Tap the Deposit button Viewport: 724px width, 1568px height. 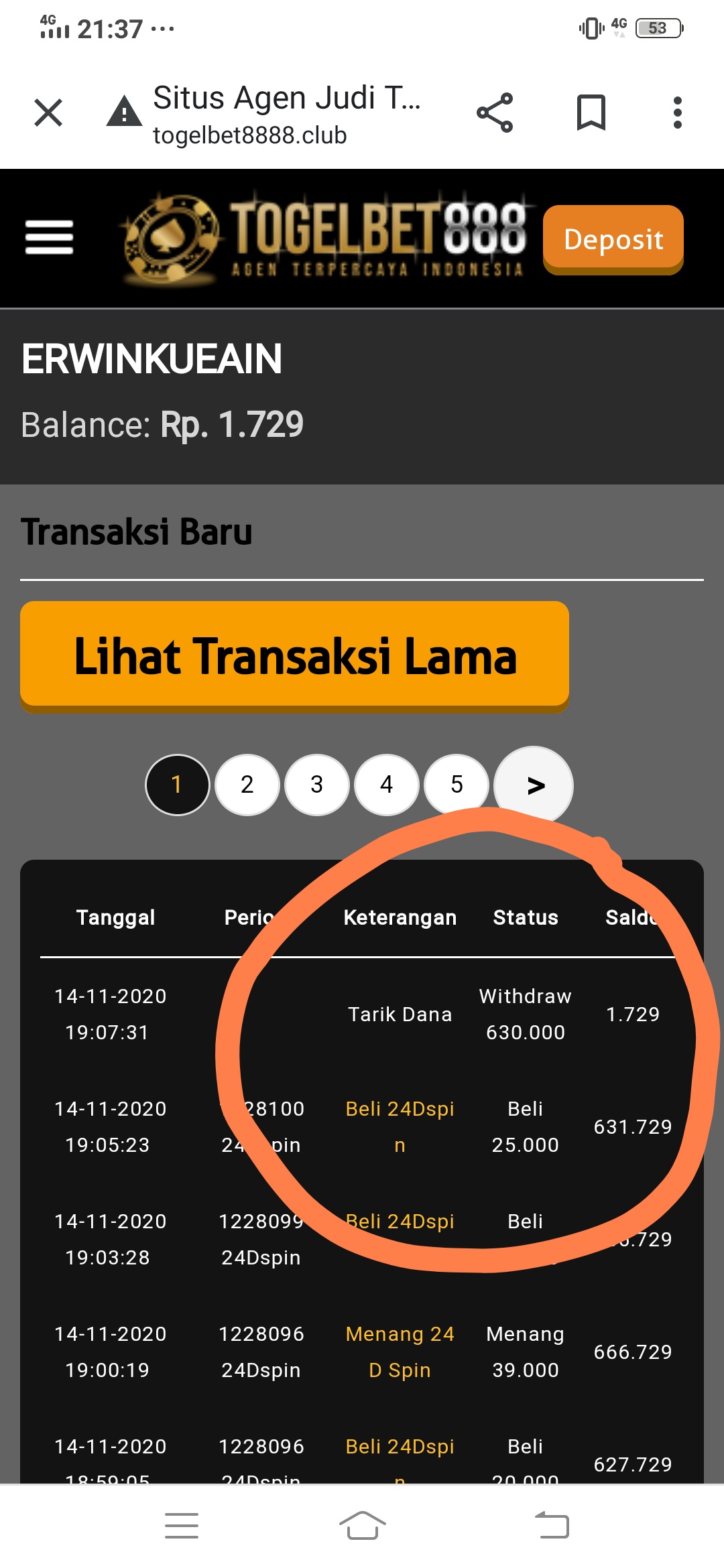coord(613,239)
